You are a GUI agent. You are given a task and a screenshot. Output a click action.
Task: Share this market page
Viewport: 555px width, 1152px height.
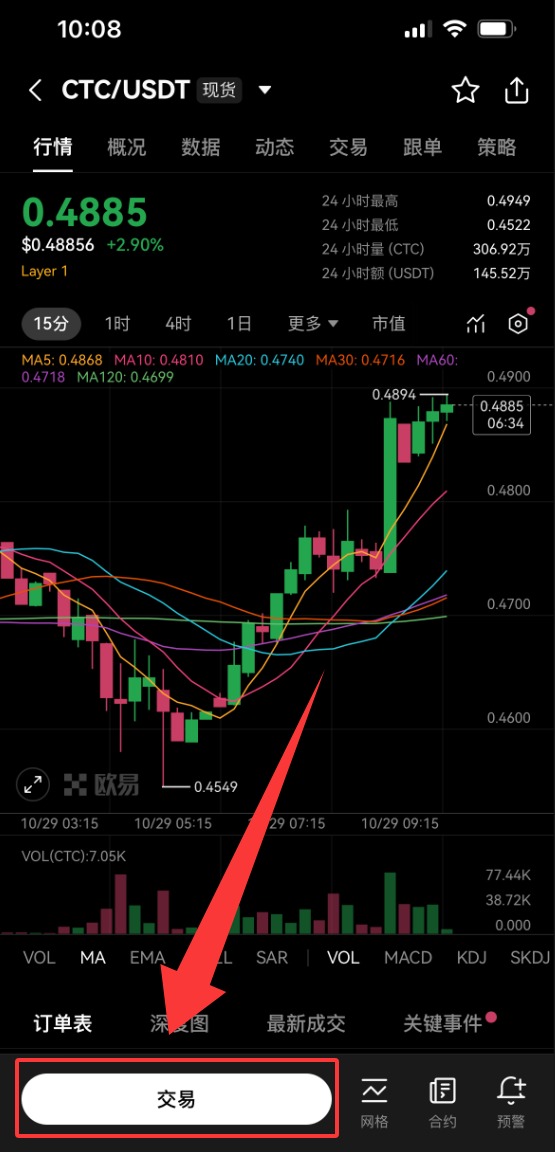(517, 90)
